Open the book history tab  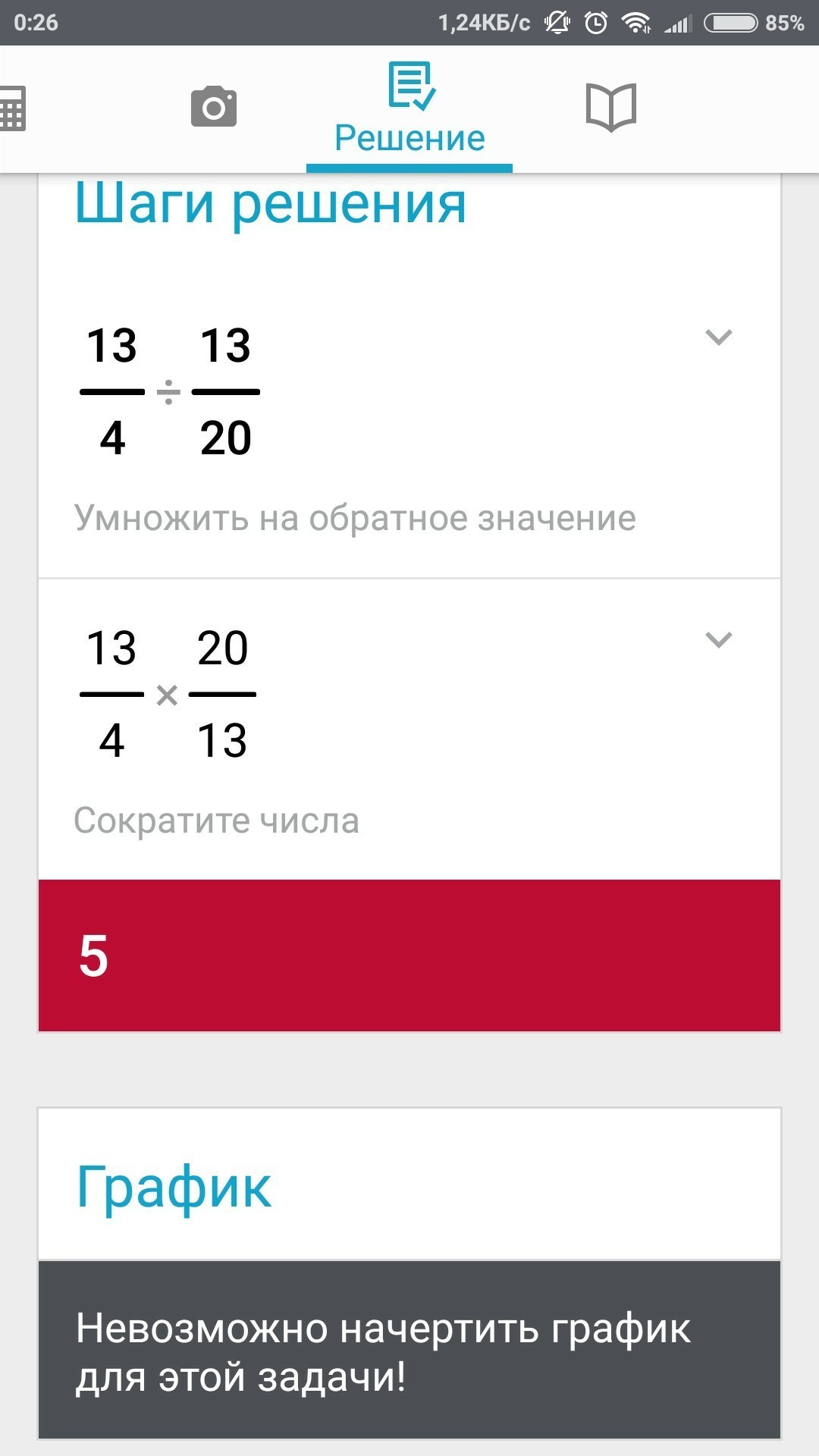(x=610, y=108)
